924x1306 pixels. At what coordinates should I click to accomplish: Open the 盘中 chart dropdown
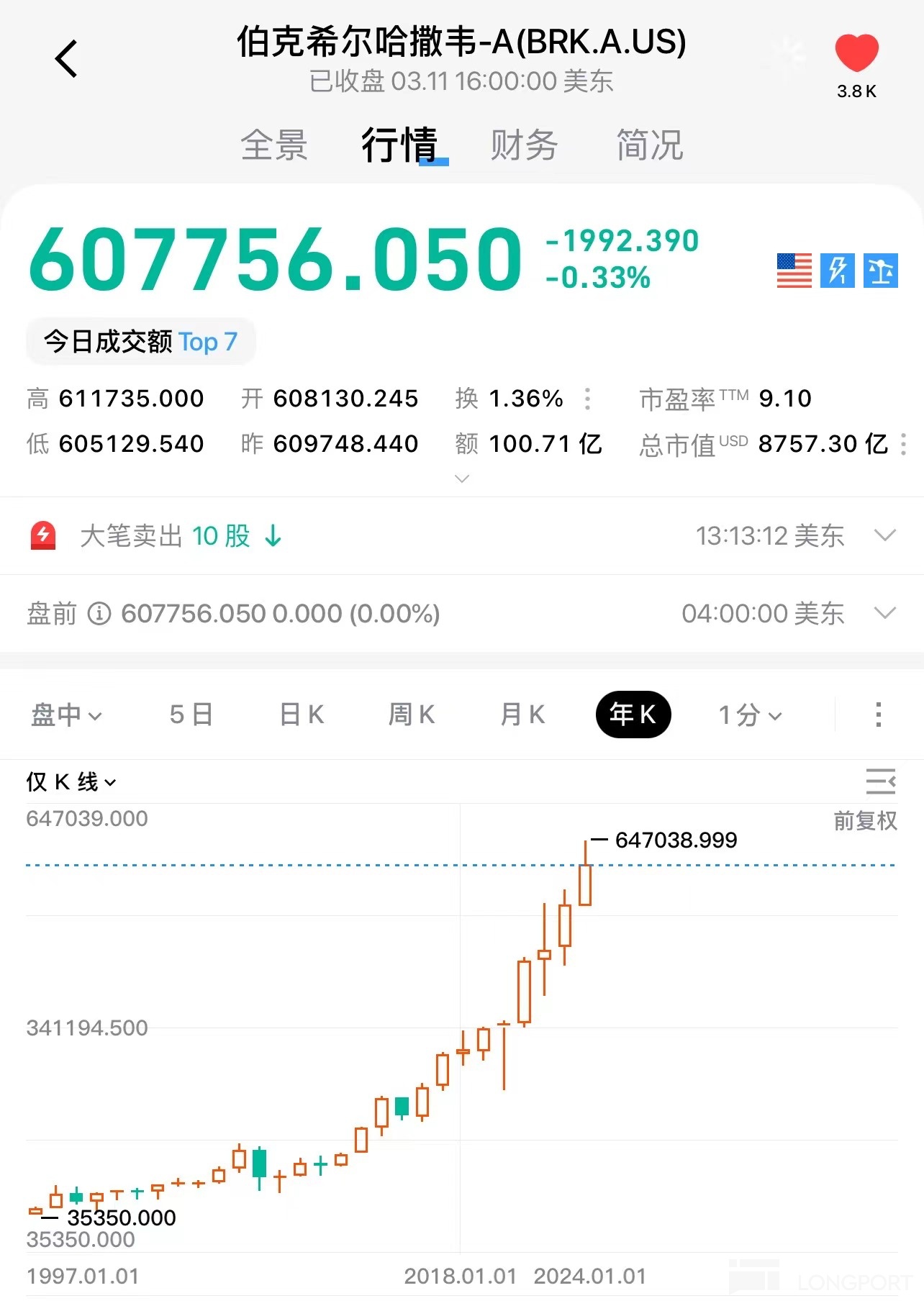coord(66,715)
